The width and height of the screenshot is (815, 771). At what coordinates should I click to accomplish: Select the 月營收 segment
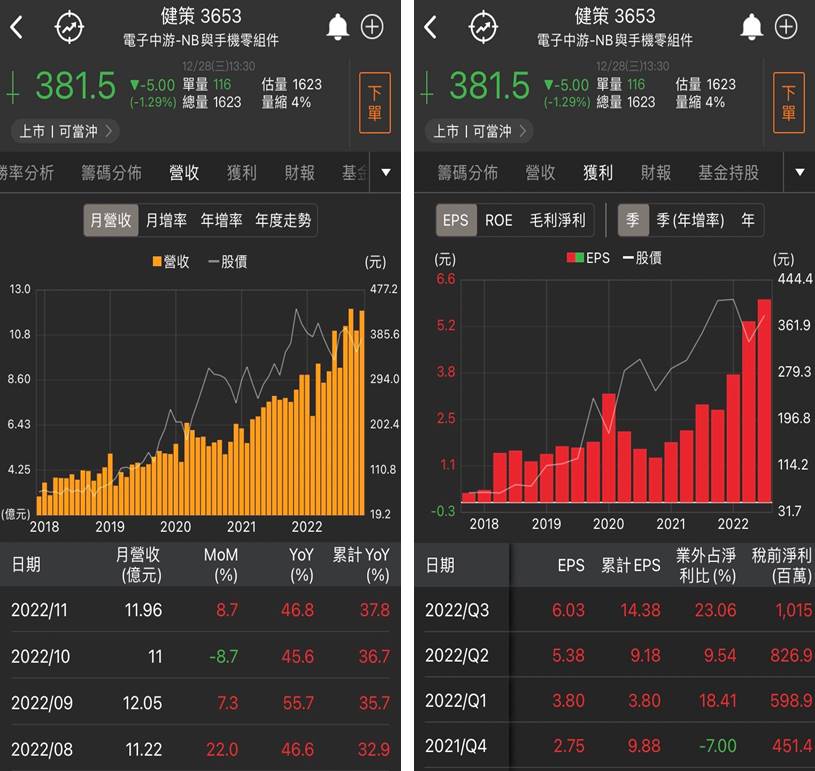click(x=110, y=220)
